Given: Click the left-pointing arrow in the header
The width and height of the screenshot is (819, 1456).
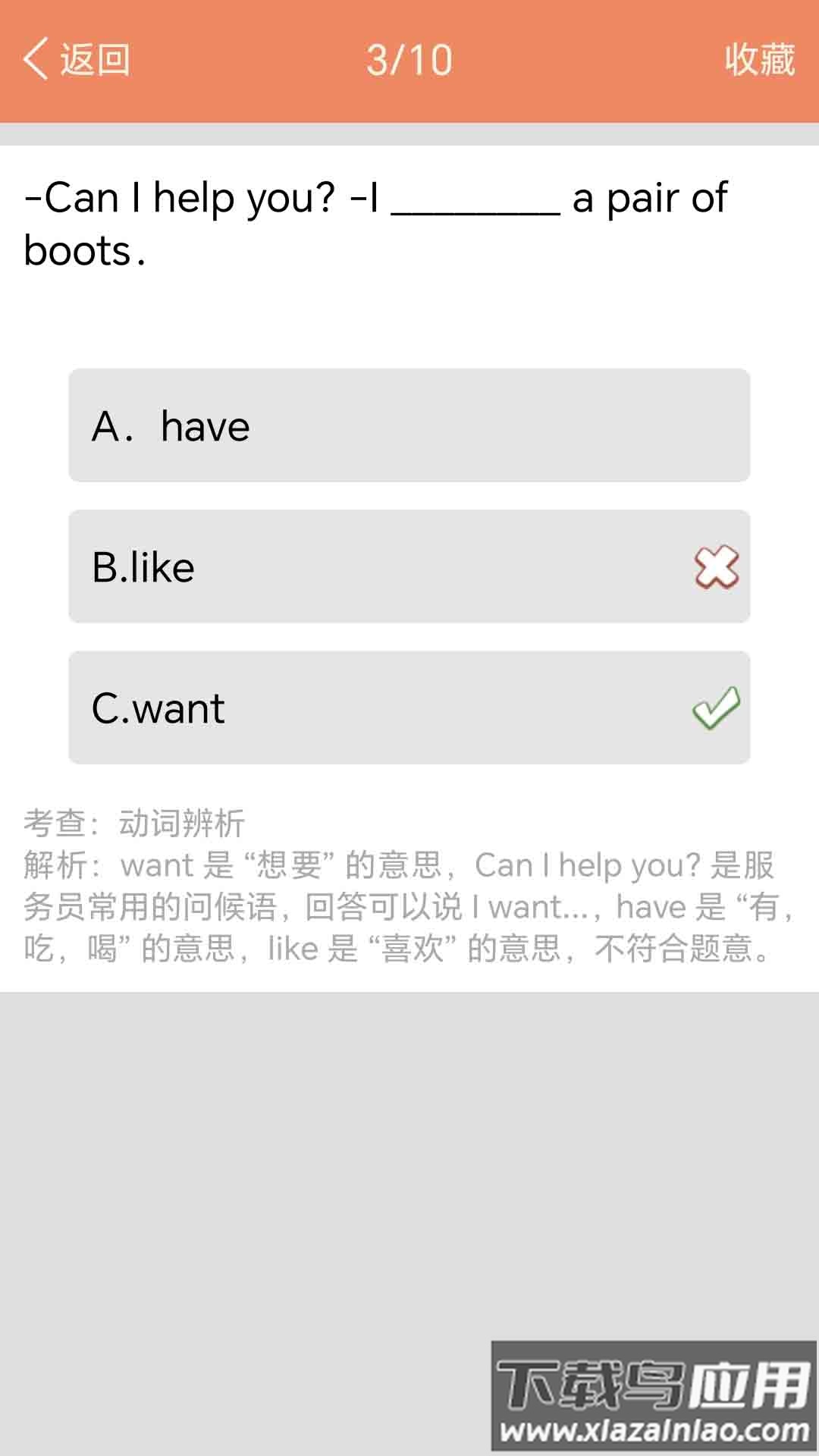Looking at the screenshot, I should (37, 59).
